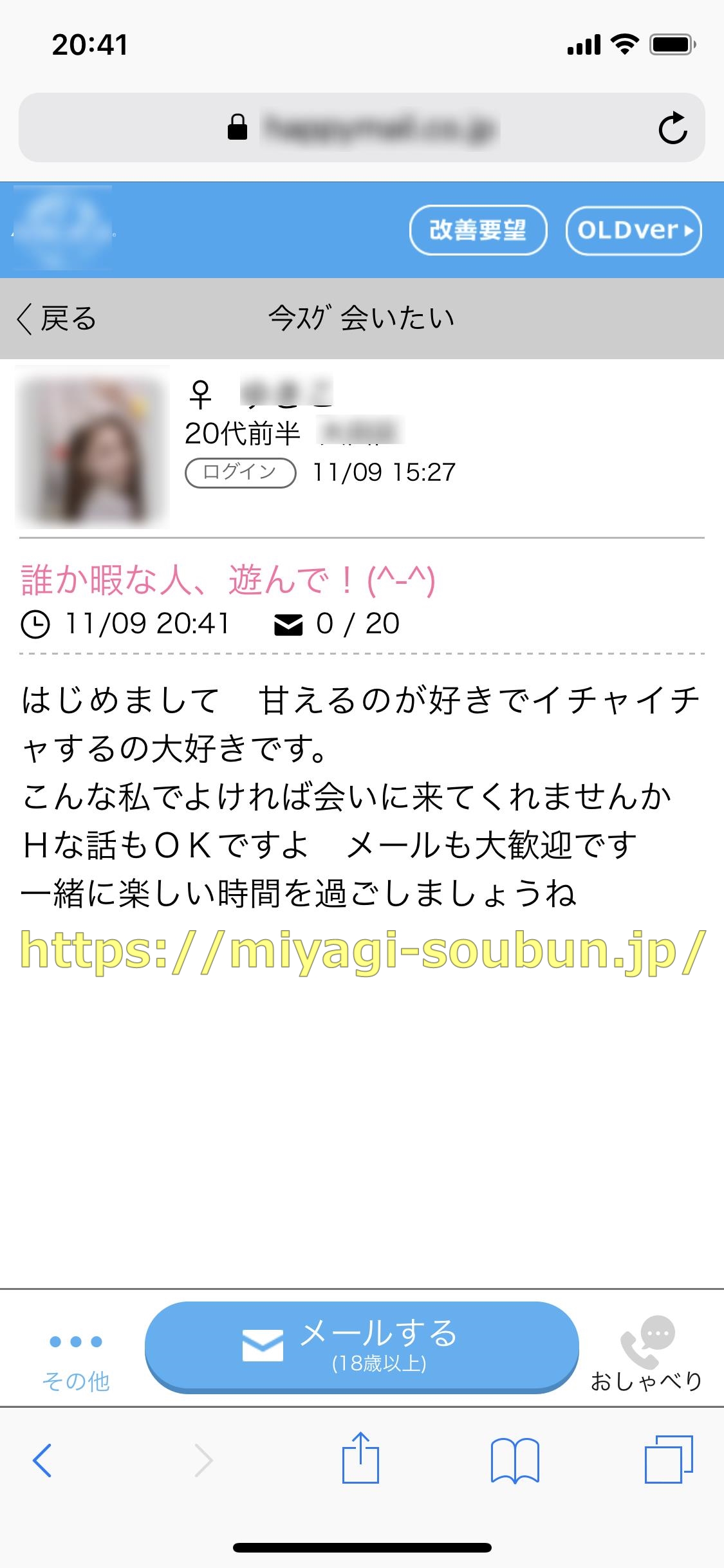
Task: Show open browser tabs
Action: pyautogui.click(x=668, y=1460)
